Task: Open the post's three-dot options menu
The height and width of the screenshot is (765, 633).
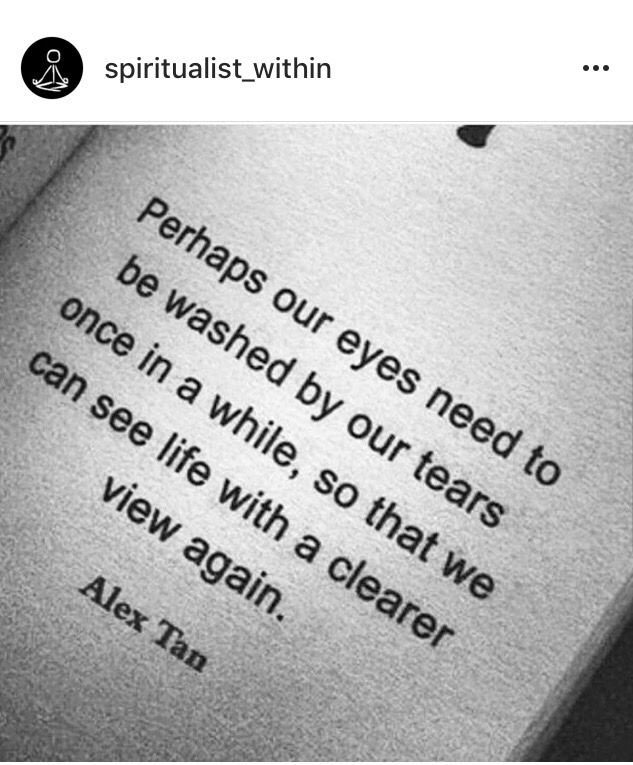Action: (595, 68)
